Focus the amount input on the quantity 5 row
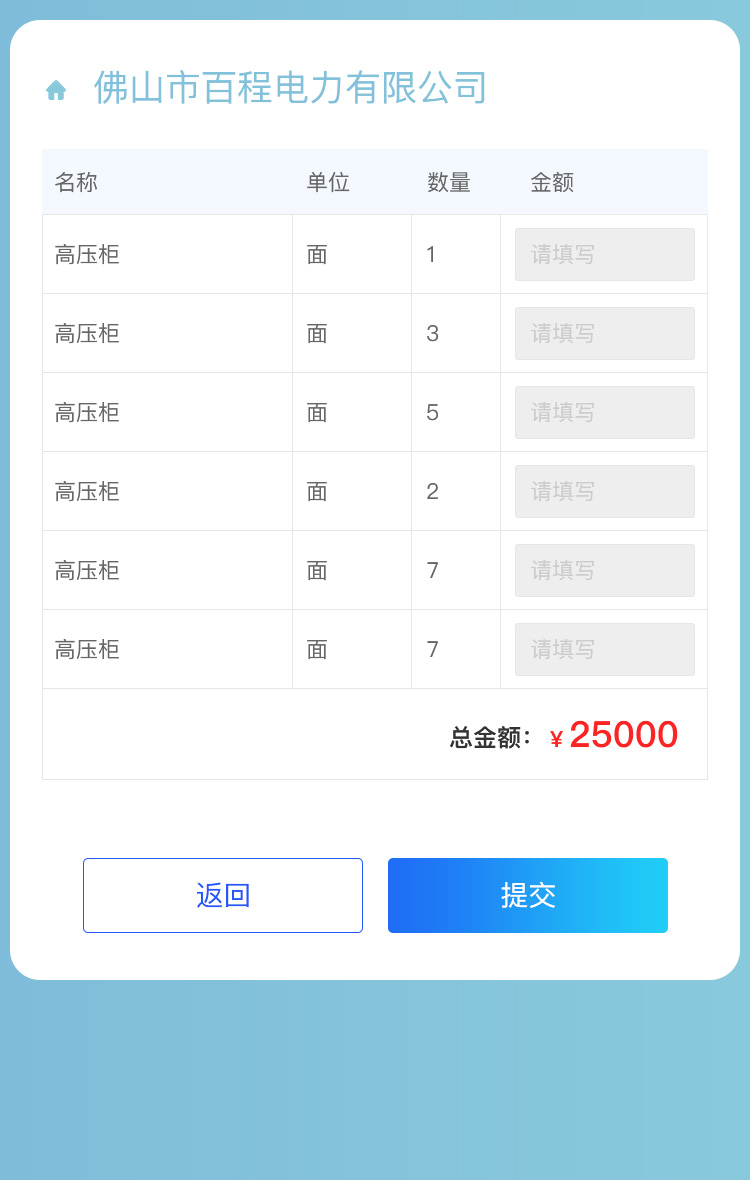This screenshot has height=1180, width=750. point(604,412)
